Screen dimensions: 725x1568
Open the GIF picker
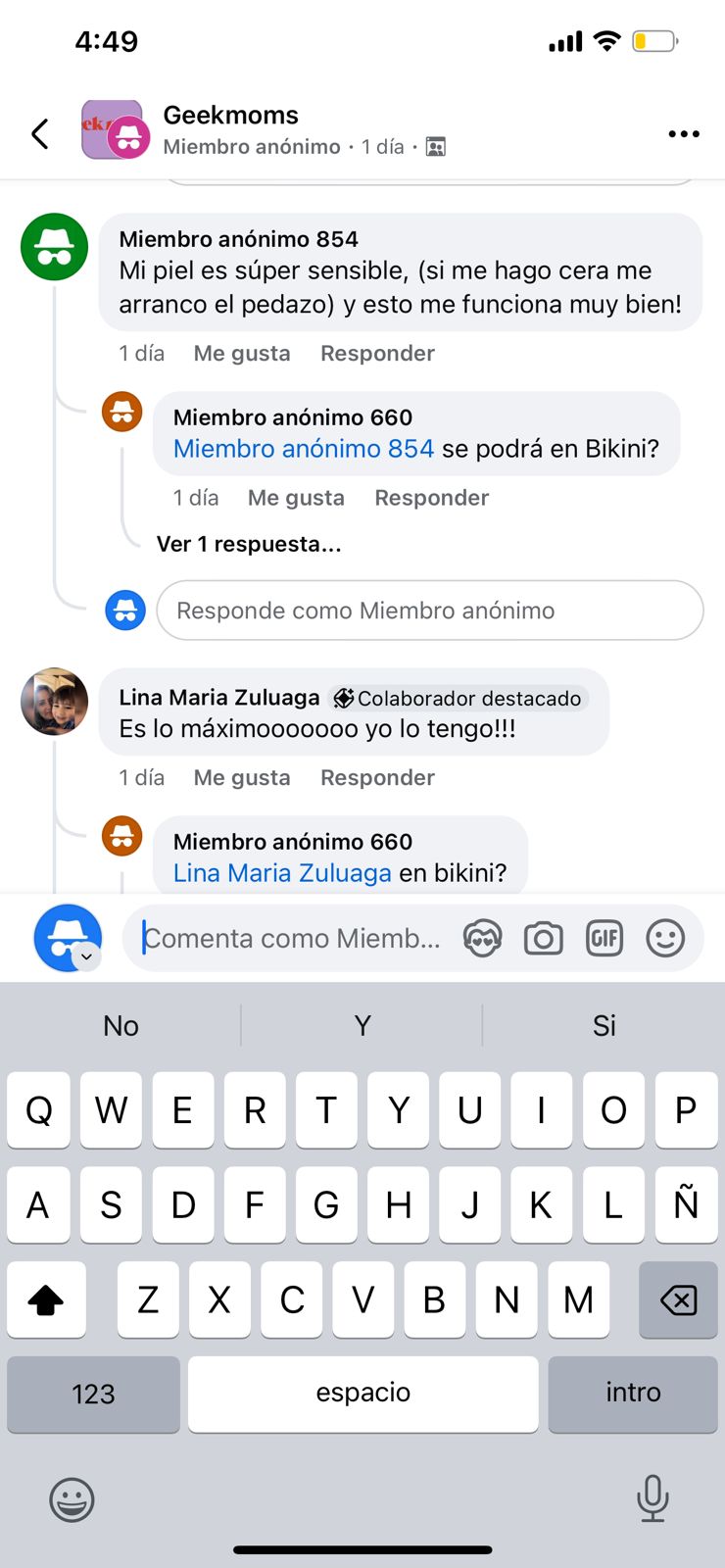click(604, 939)
